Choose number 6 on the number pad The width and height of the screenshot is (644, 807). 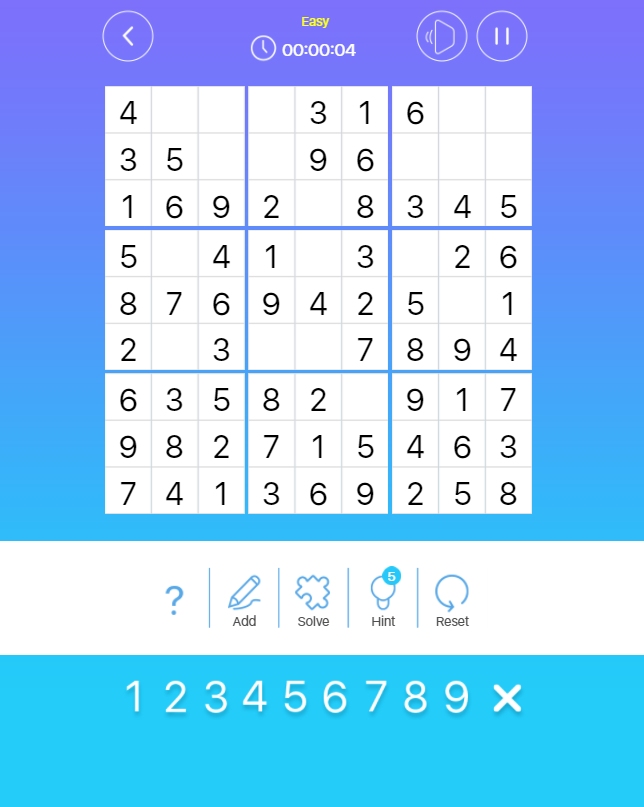335,697
